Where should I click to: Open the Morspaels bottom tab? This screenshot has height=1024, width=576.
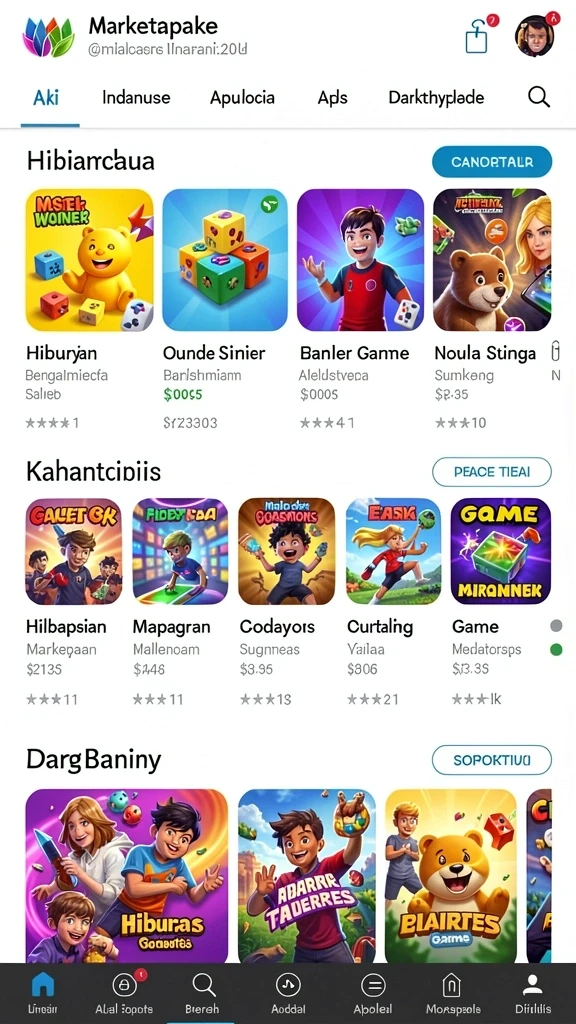451,993
